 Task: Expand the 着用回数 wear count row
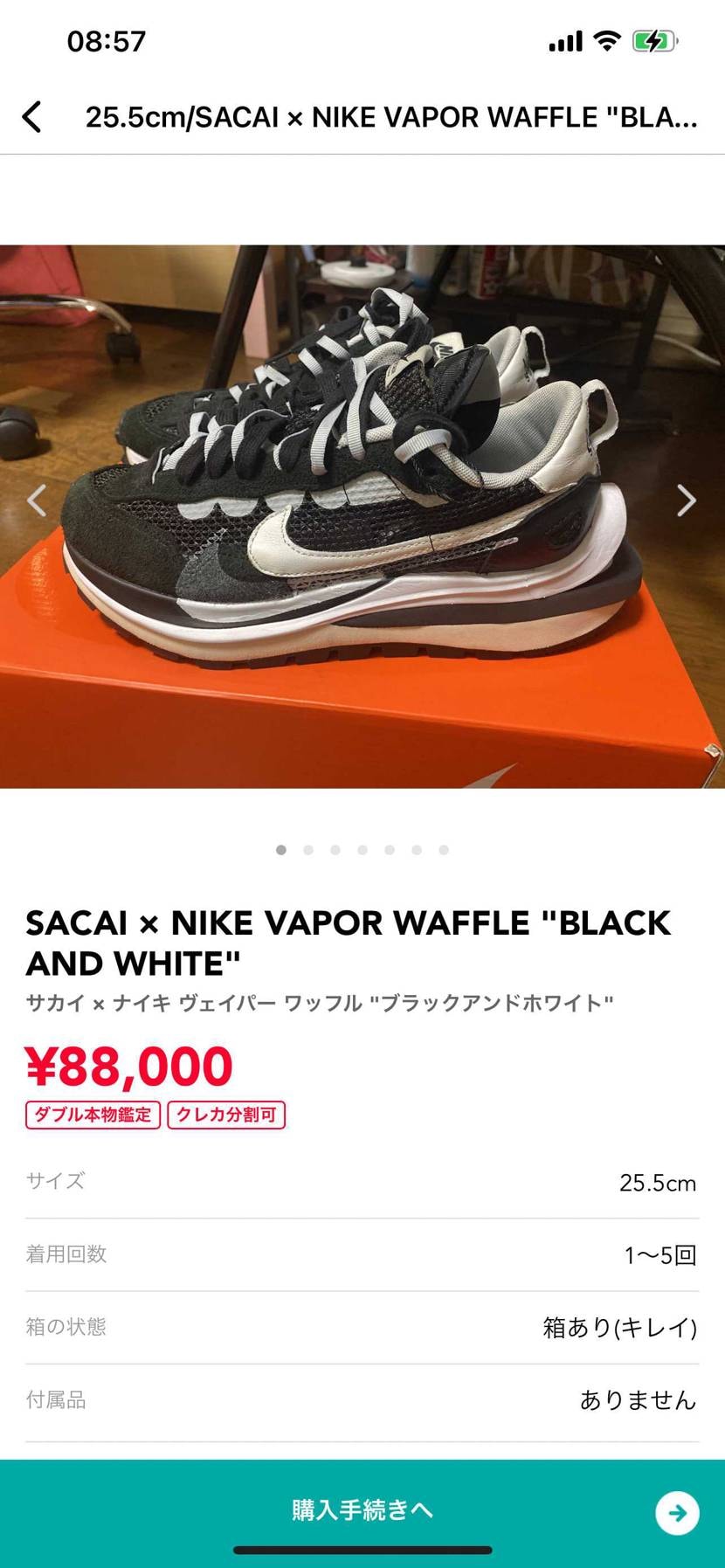362,1254
